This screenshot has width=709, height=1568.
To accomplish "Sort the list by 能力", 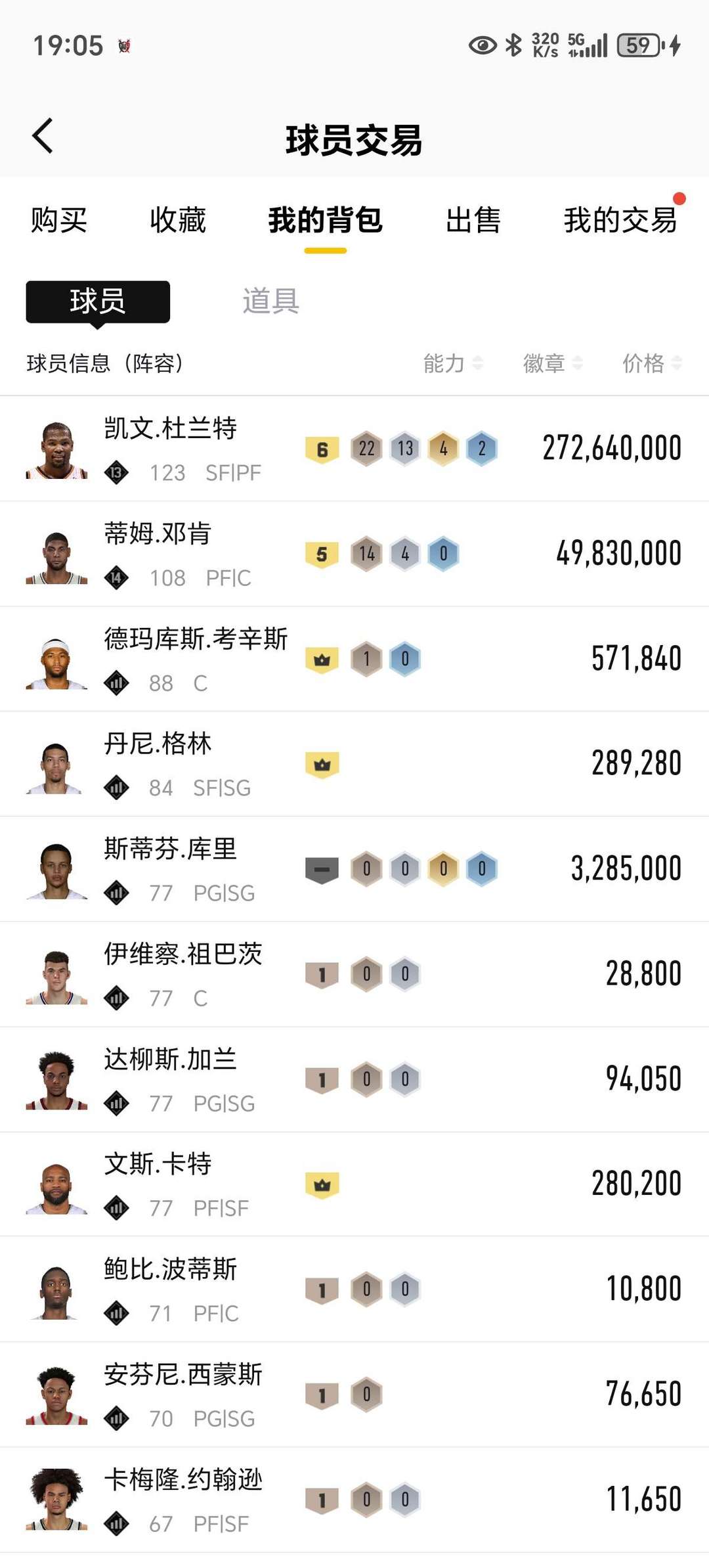I will pos(453,363).
